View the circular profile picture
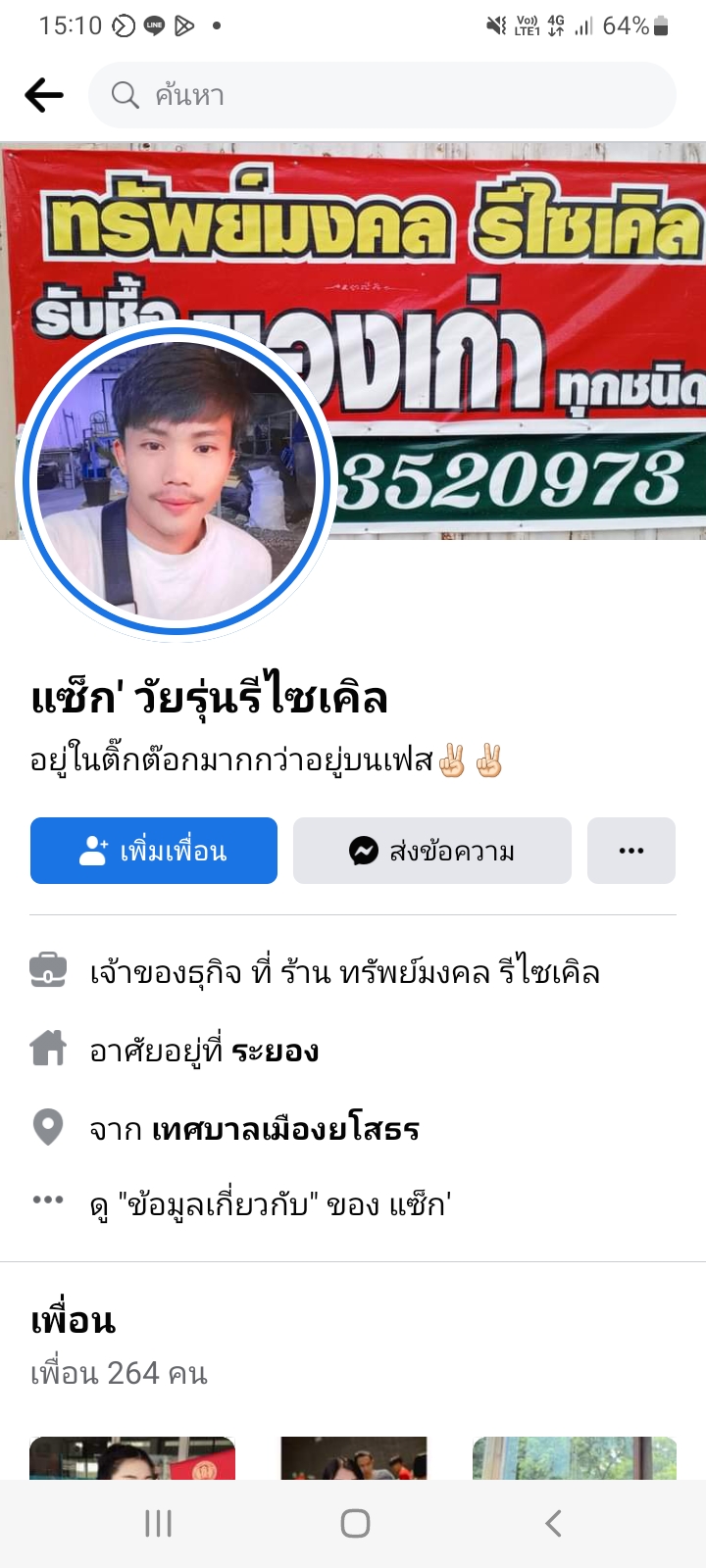 click(x=176, y=481)
